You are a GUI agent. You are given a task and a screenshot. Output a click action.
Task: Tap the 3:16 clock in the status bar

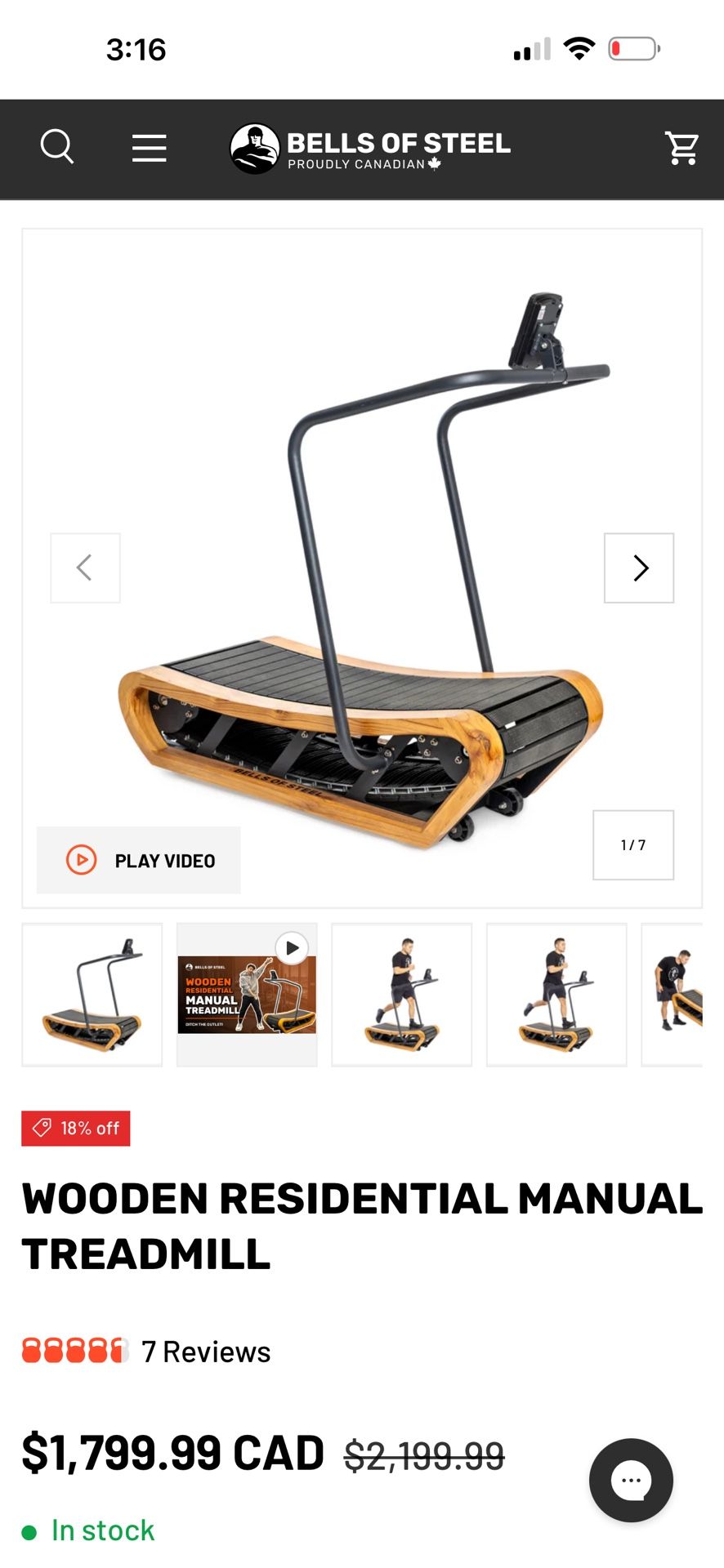pos(136,49)
